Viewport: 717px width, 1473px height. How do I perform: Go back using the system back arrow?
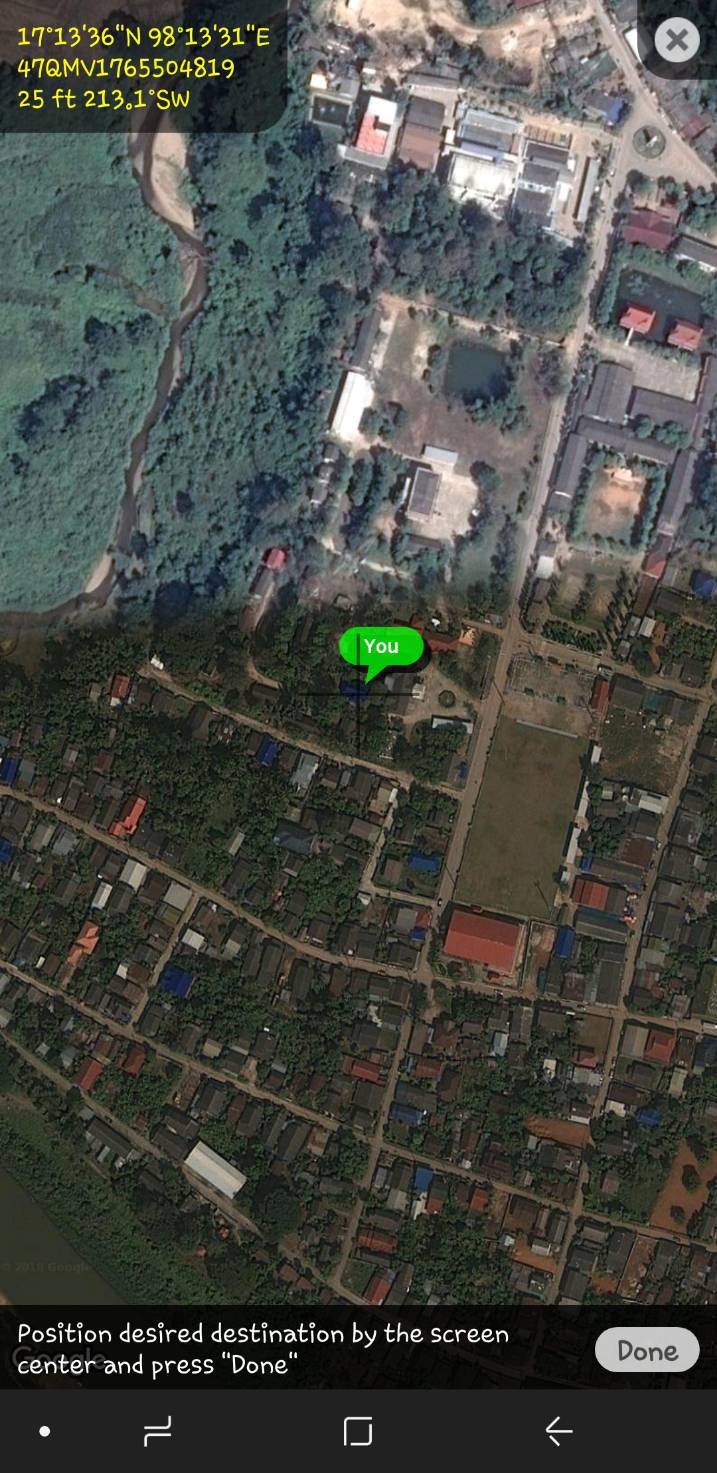pos(558,1432)
